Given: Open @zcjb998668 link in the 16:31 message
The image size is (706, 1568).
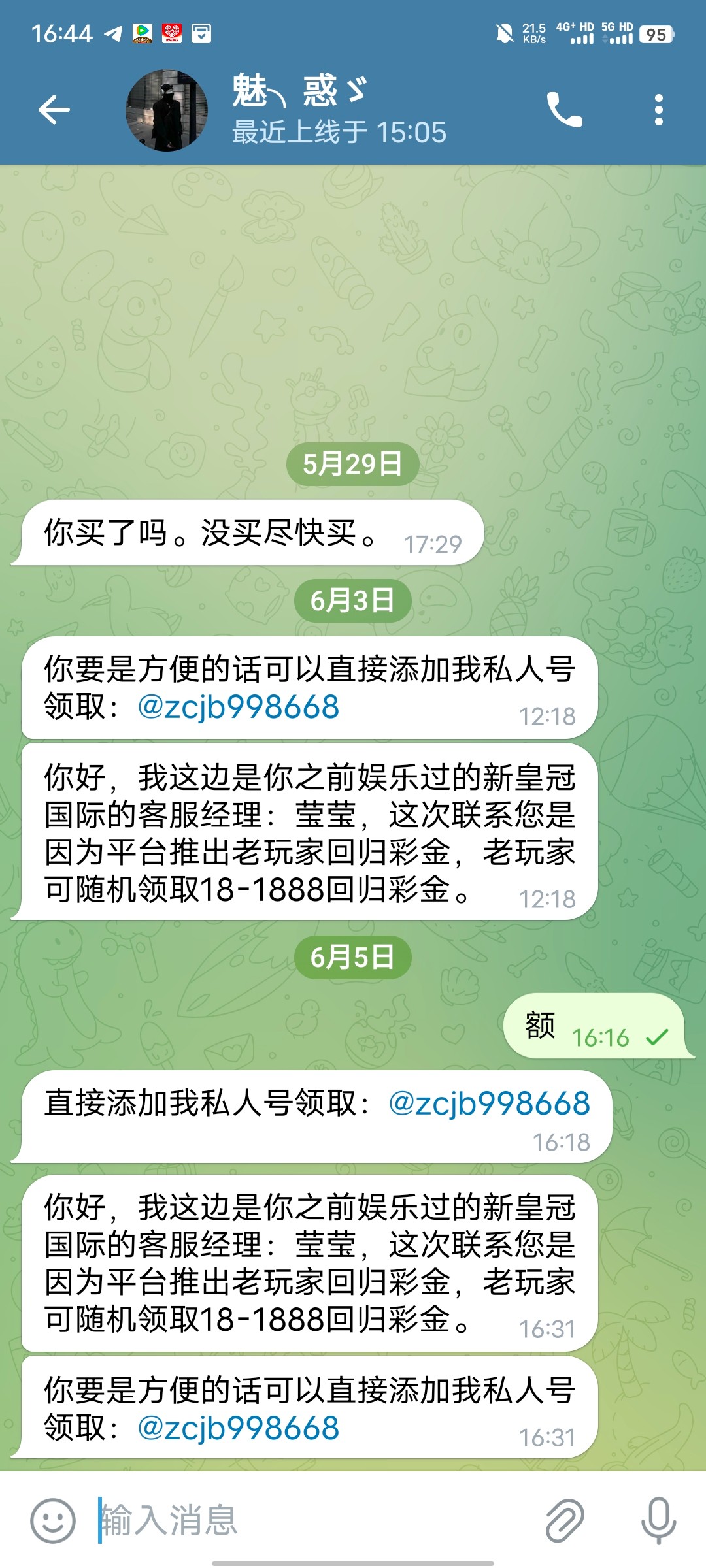Looking at the screenshot, I should (x=239, y=1428).
